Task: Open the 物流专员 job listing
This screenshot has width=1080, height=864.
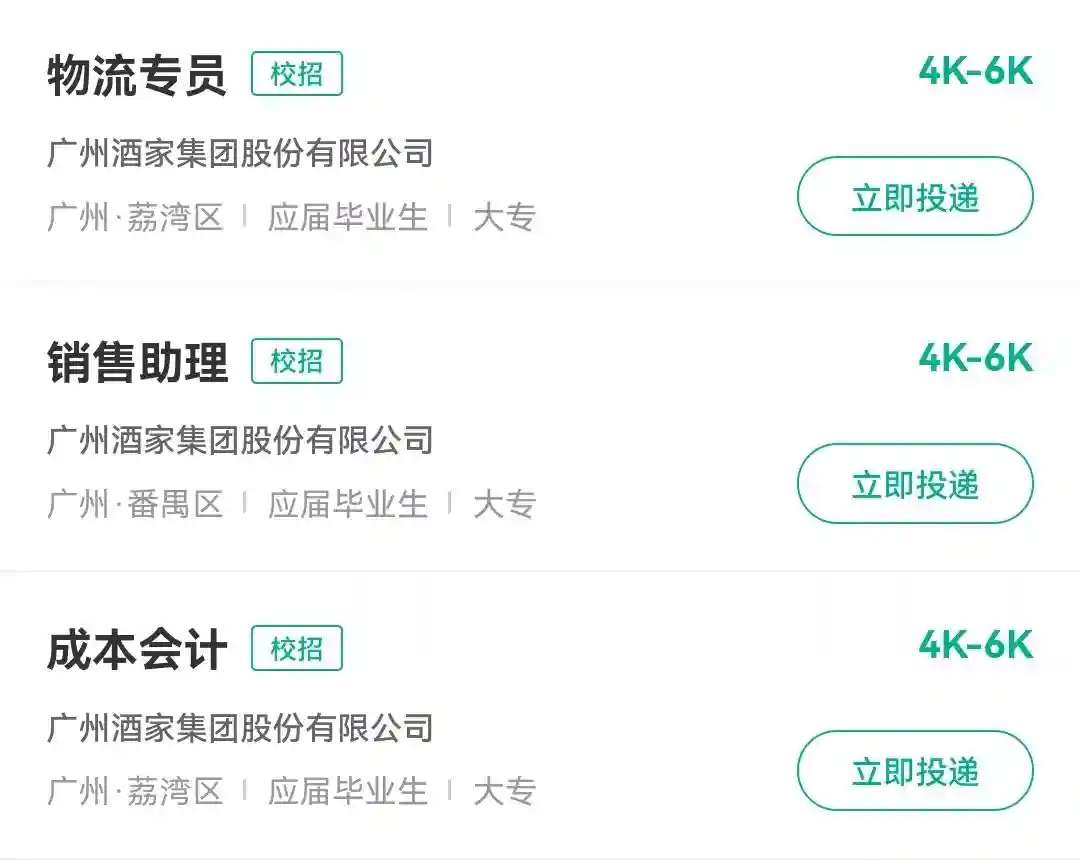Action: (137, 76)
